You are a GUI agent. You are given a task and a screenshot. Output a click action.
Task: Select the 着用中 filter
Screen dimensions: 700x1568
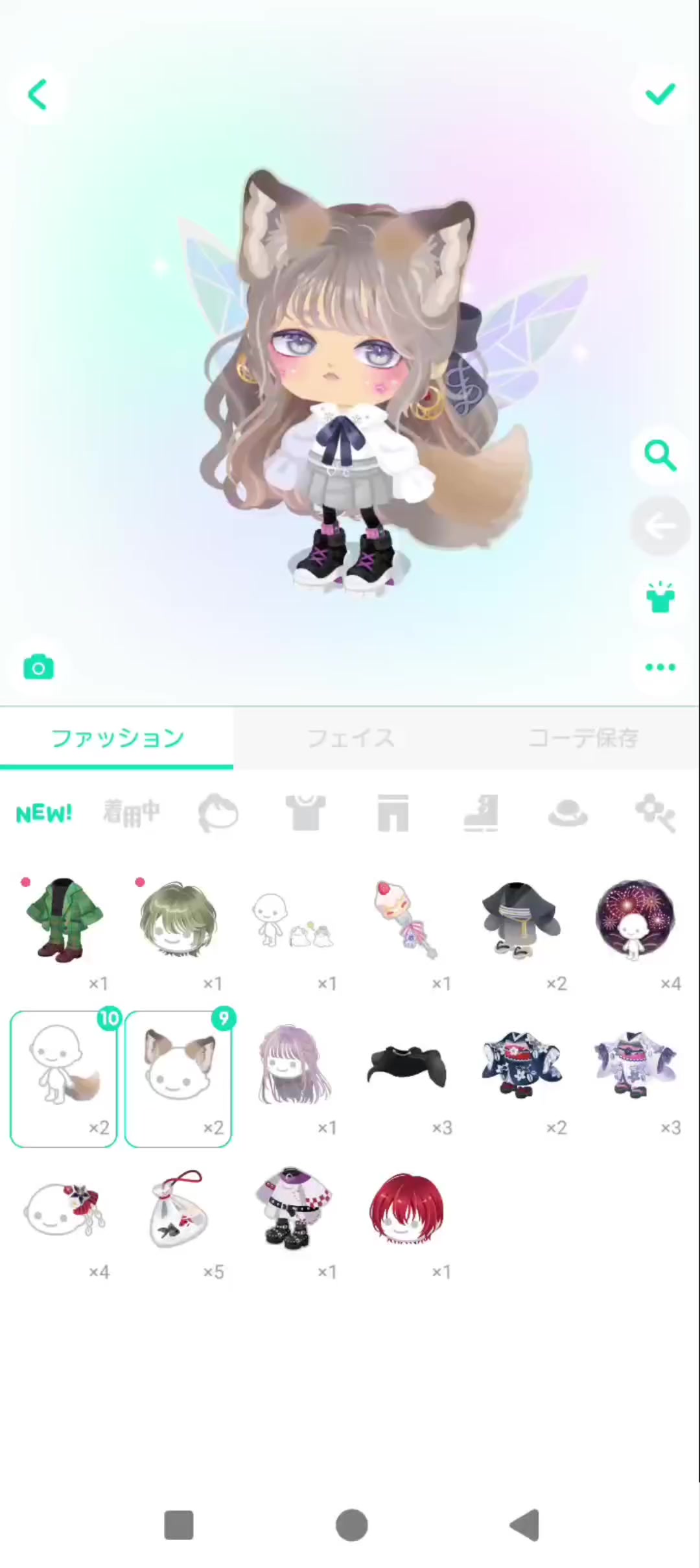[132, 813]
